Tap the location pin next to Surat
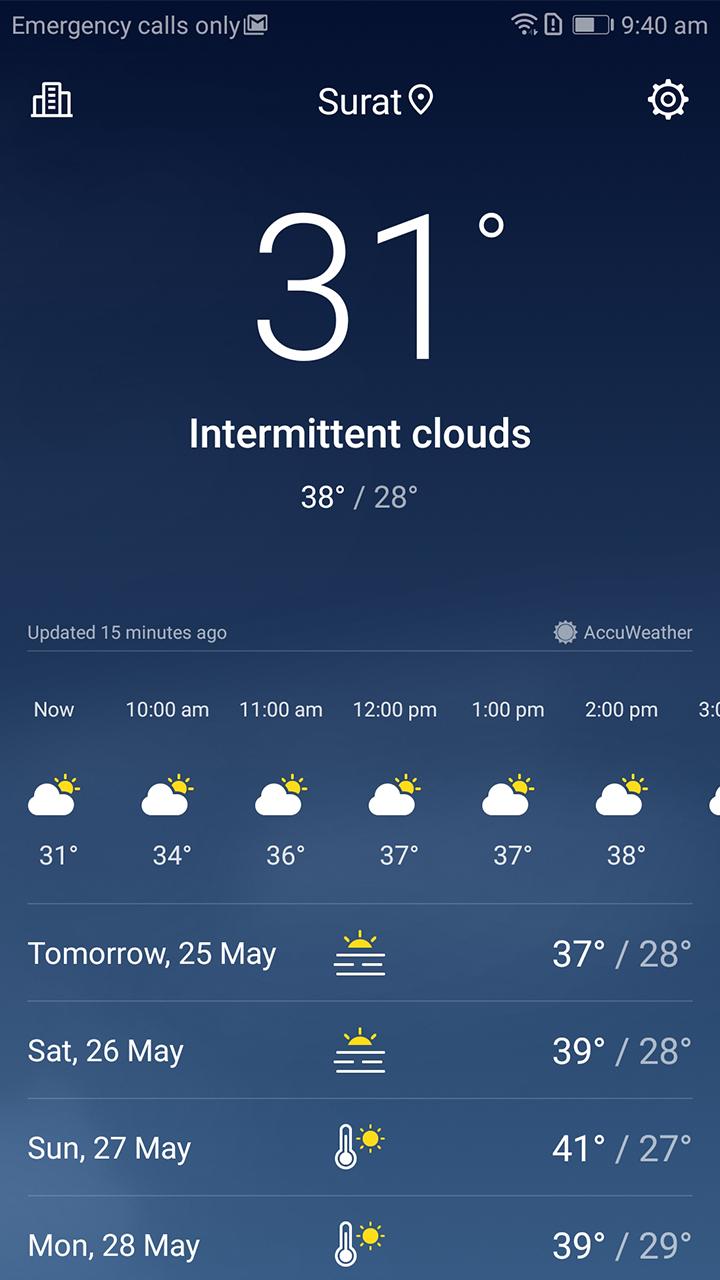The height and width of the screenshot is (1280, 720). [421, 100]
